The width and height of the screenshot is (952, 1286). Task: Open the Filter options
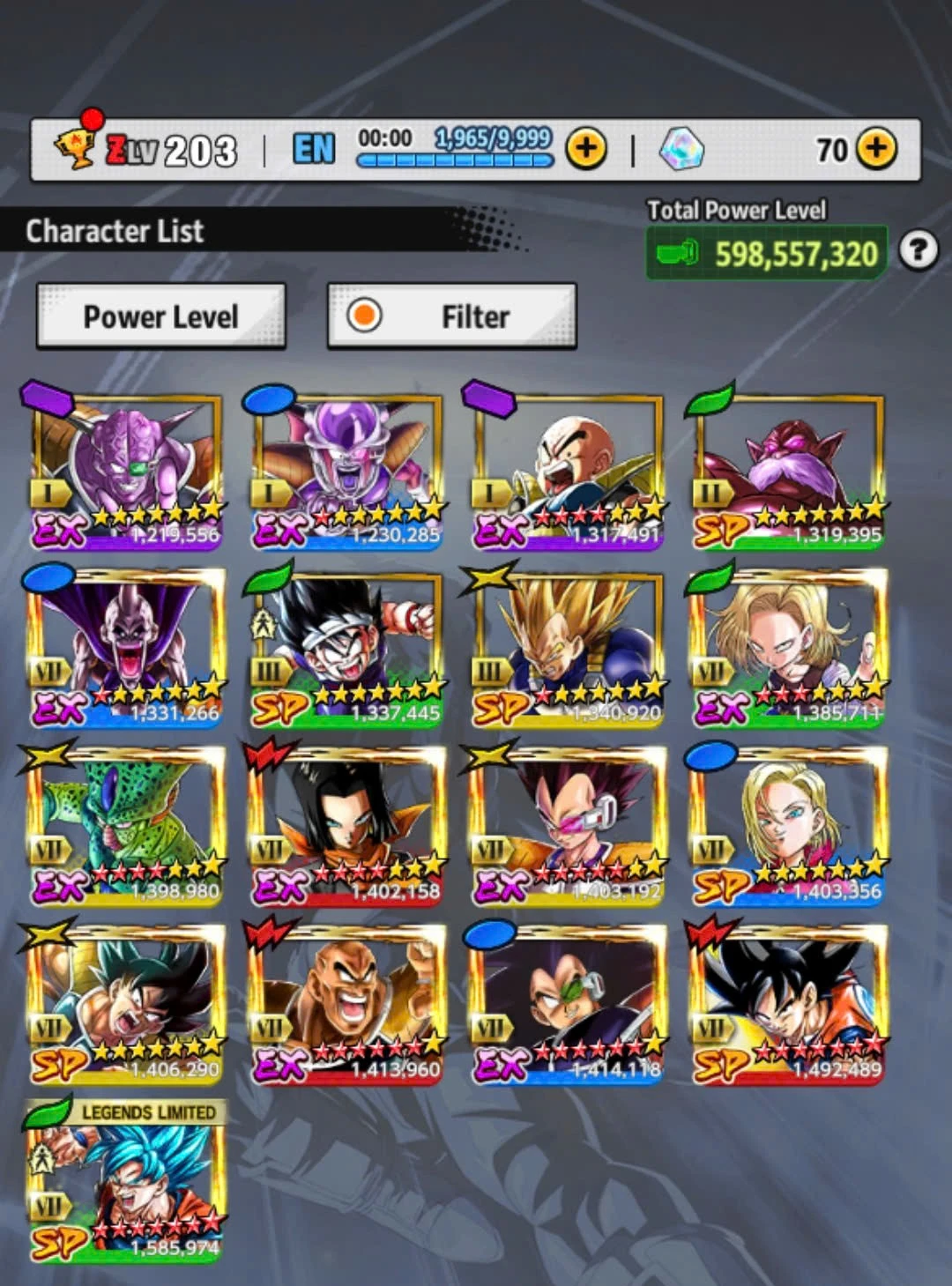pos(451,316)
